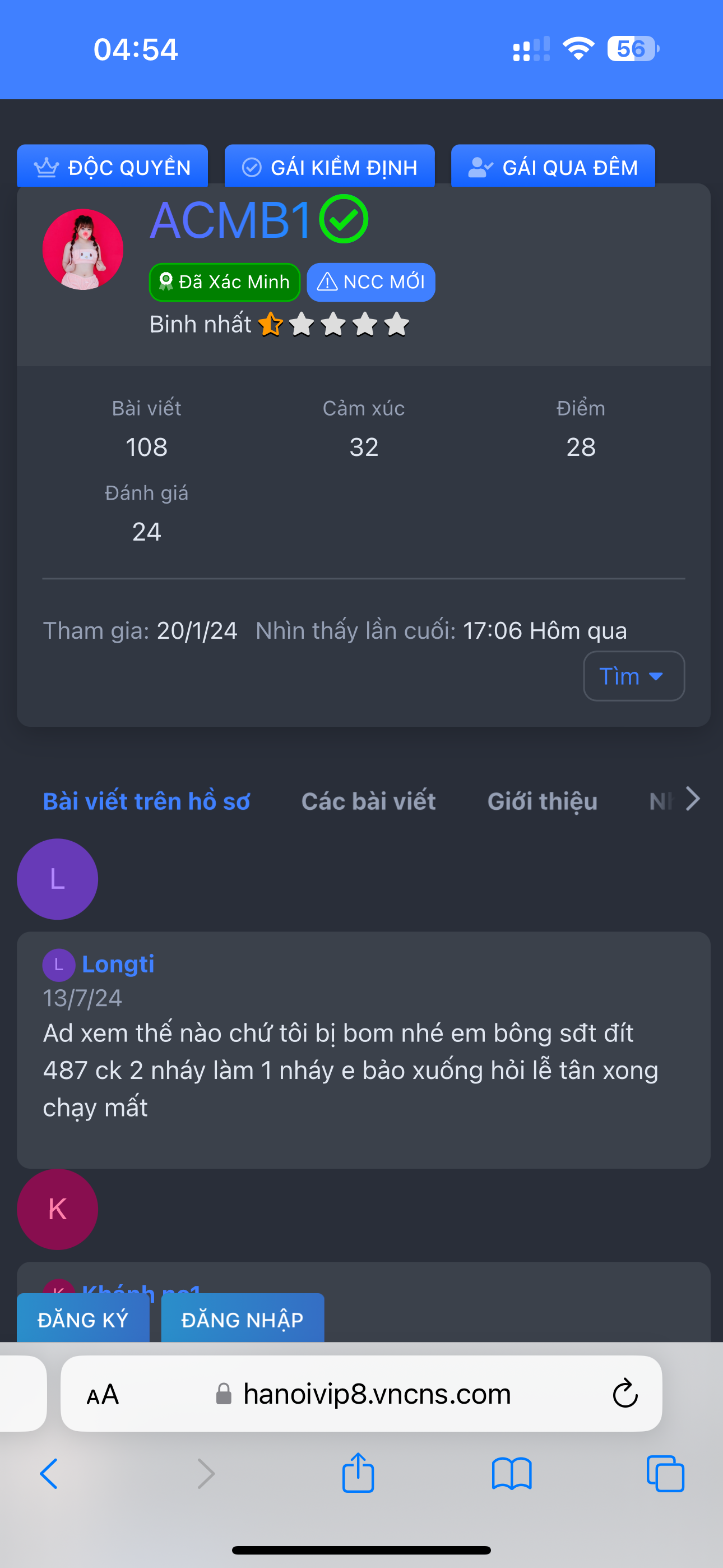The image size is (723, 1568).
Task: Tap the GÁI KIỂM ĐỊNH button
Action: [x=329, y=167]
